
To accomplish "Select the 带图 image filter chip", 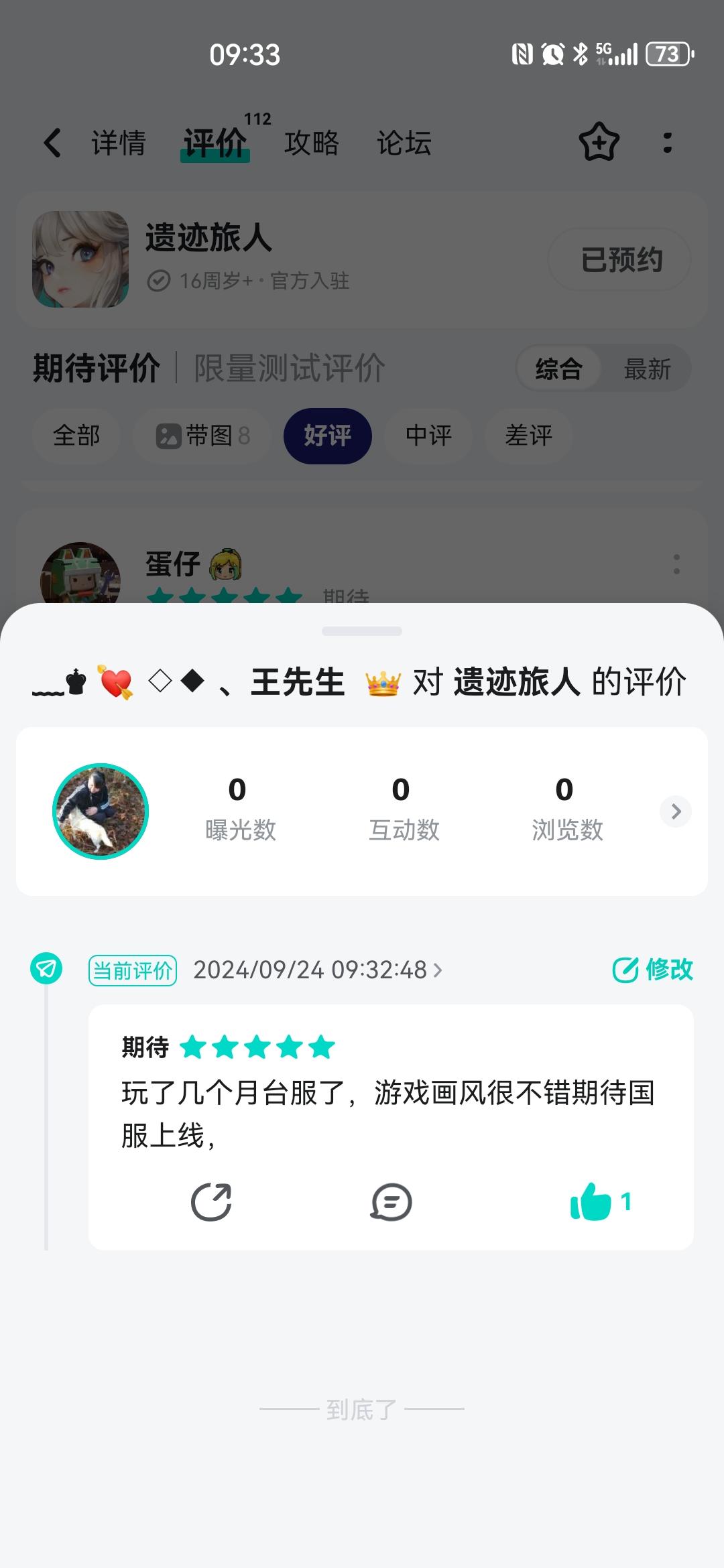I will click(200, 436).
